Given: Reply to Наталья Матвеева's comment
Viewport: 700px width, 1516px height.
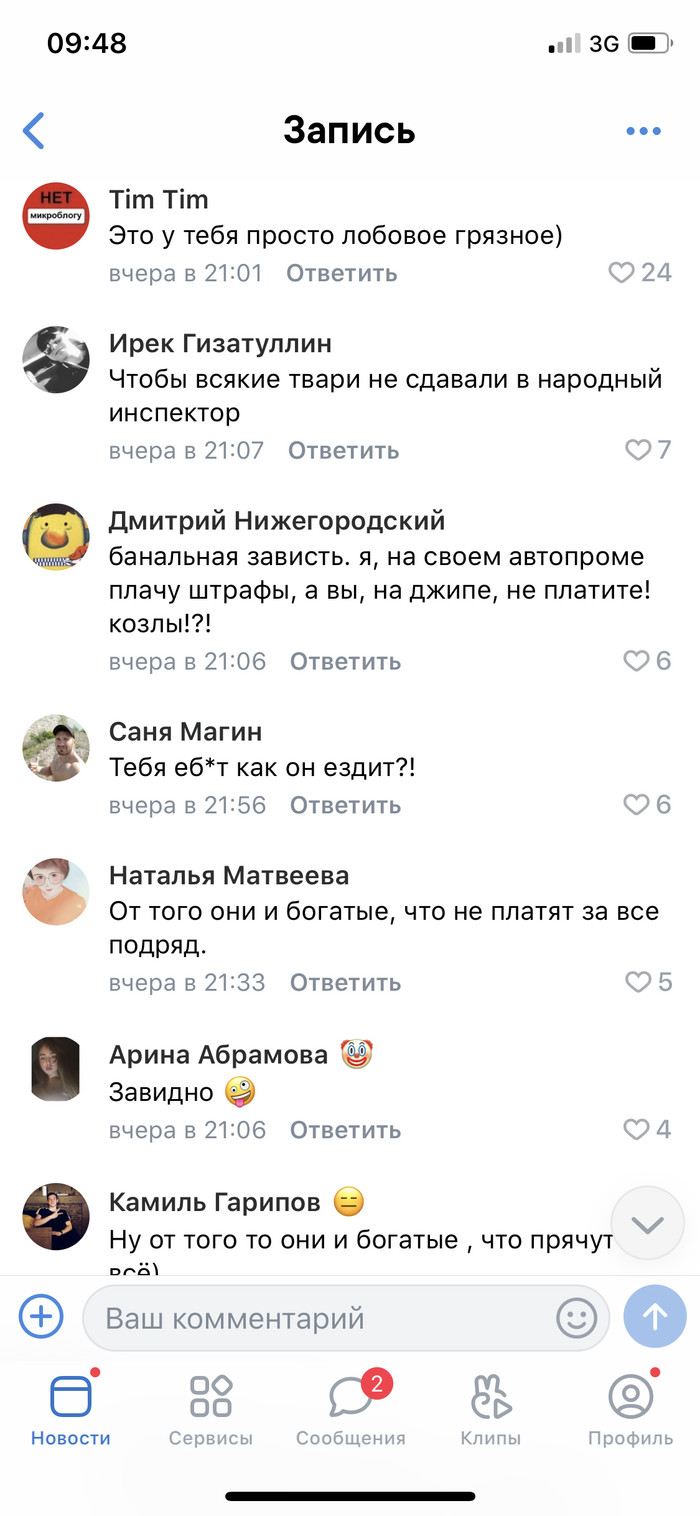Looking at the screenshot, I should tap(345, 983).
